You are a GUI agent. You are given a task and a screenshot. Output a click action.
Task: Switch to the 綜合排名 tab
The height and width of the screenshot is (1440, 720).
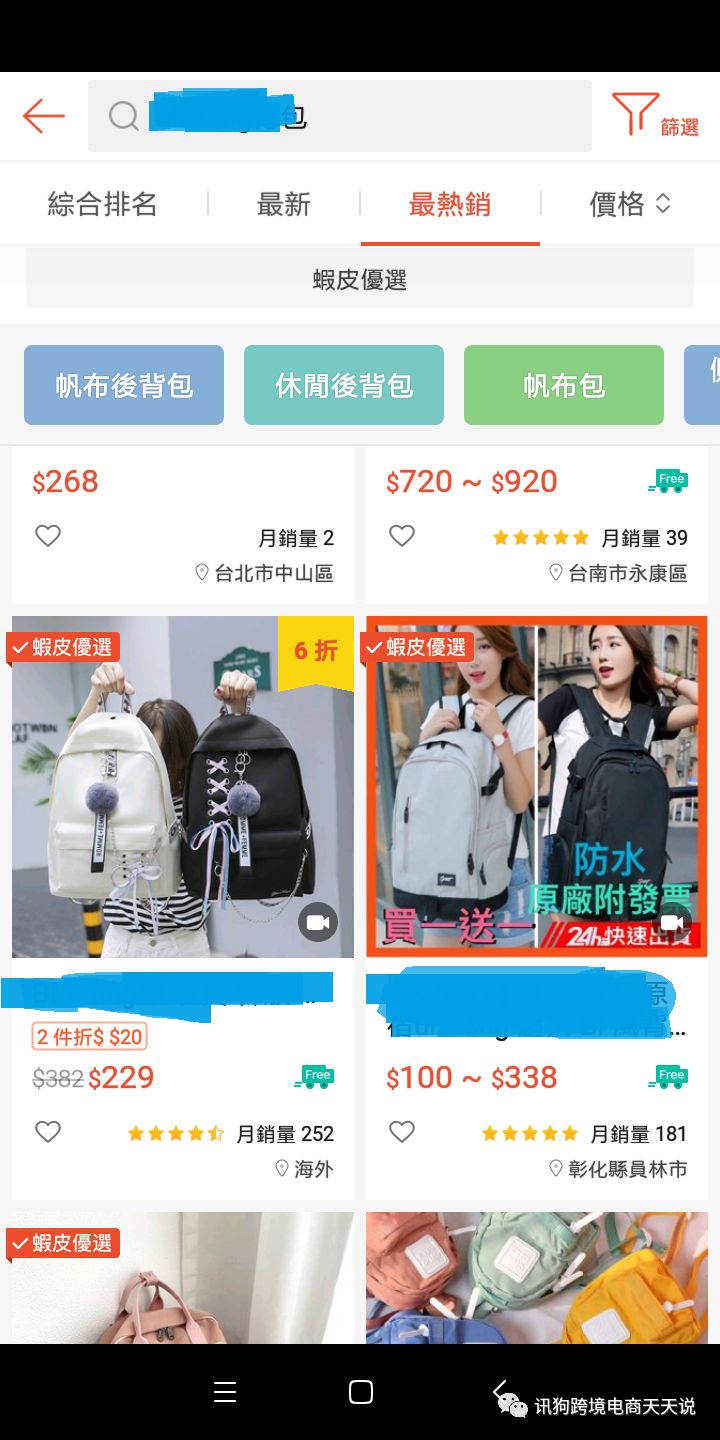click(x=103, y=205)
